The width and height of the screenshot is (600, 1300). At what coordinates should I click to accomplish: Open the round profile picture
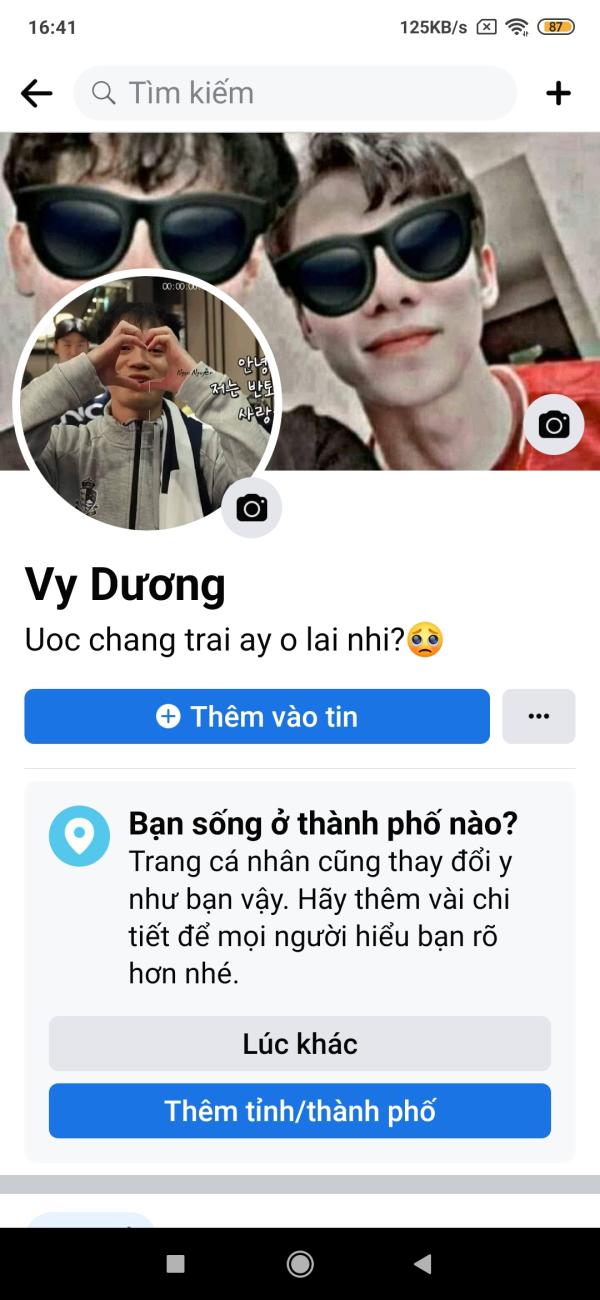(148, 400)
